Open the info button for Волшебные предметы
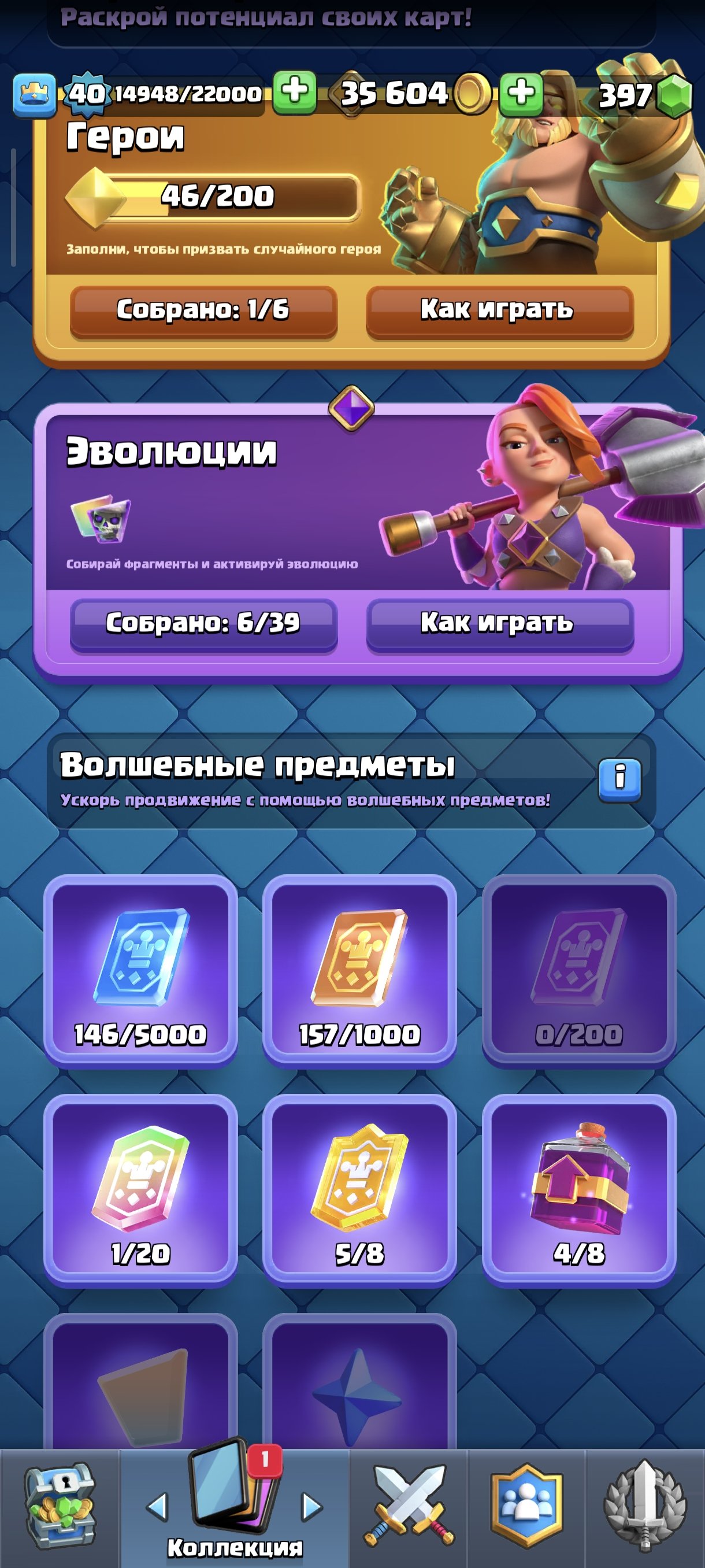This screenshot has height=1568, width=705. pyautogui.click(x=619, y=778)
